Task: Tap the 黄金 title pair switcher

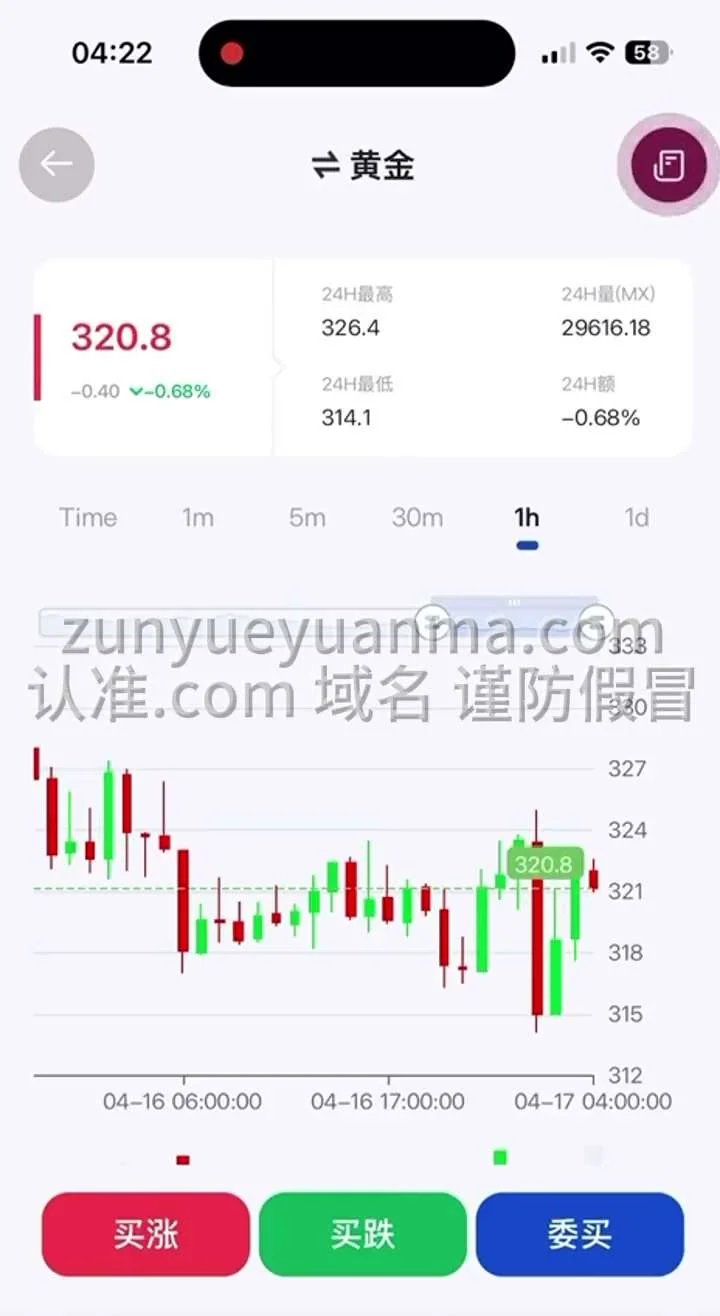Action: 362,165
